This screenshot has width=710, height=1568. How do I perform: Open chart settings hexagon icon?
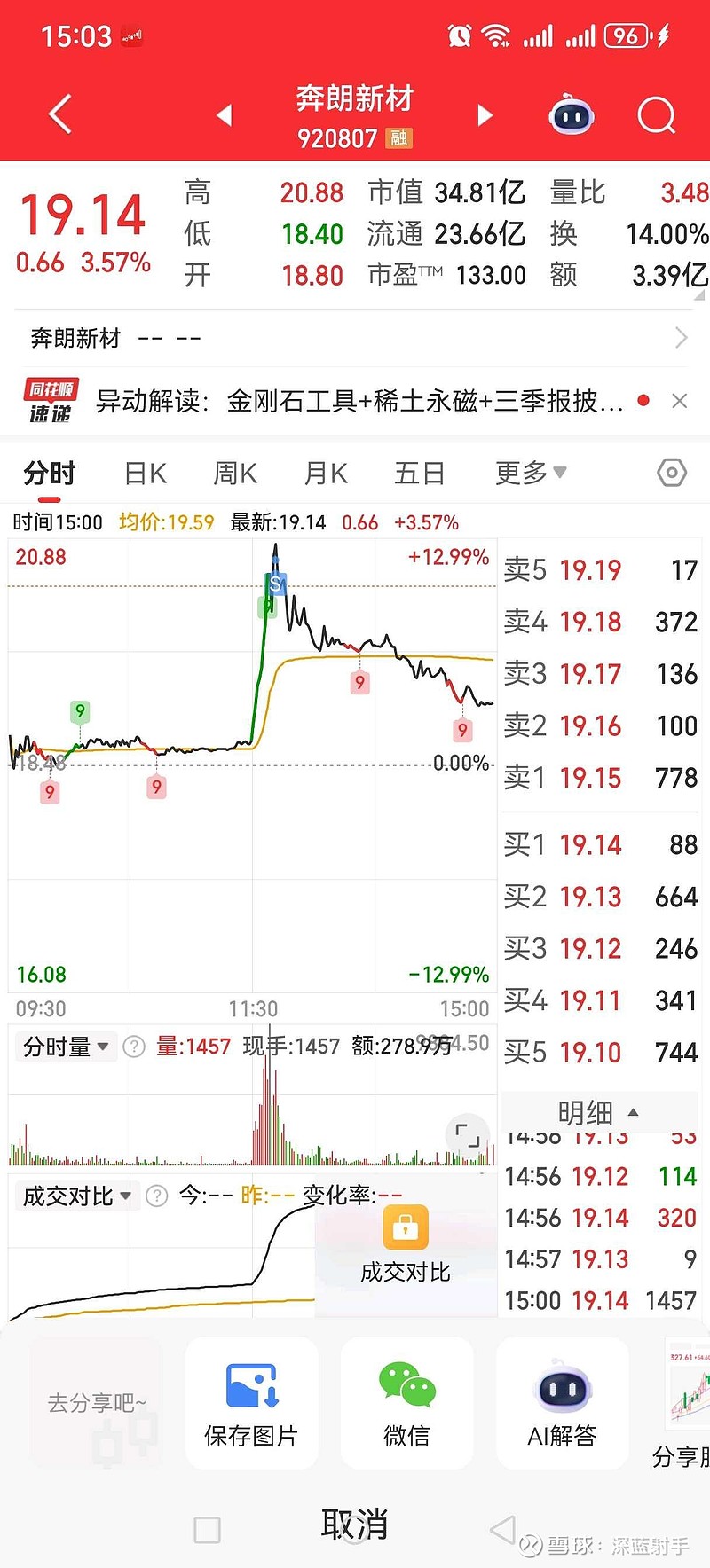(672, 474)
